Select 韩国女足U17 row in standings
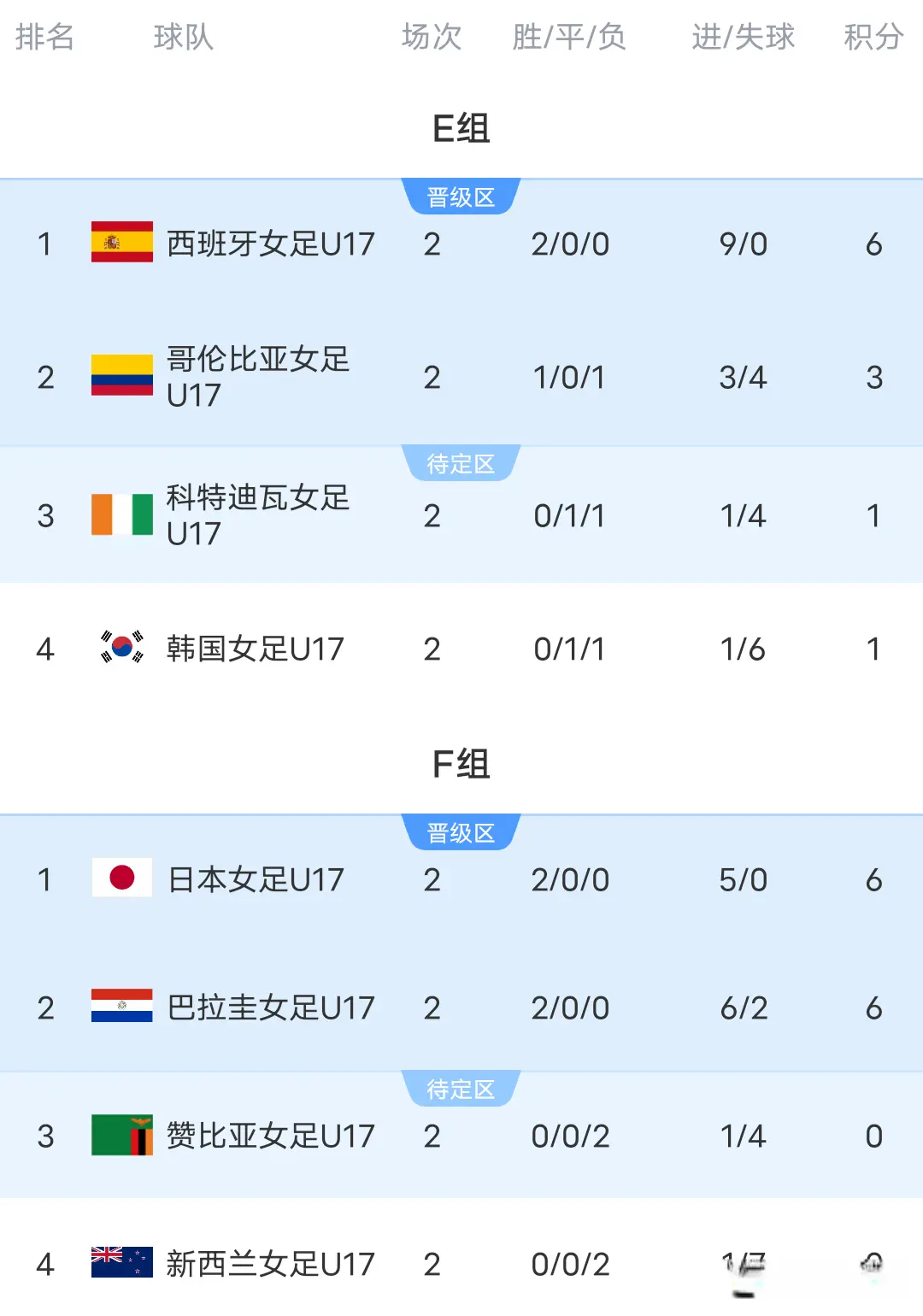 click(254, 649)
